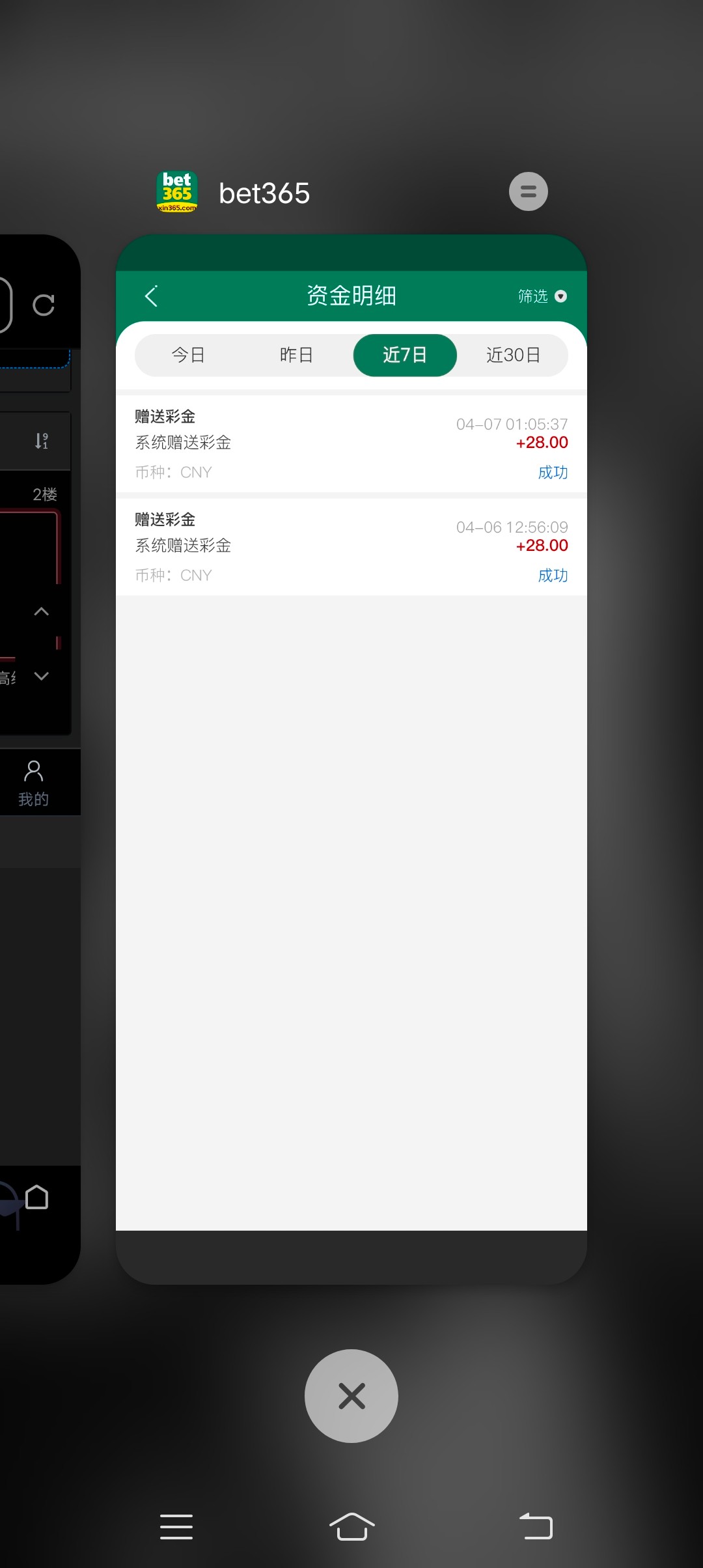This screenshot has width=703, height=1568.
Task: Tap 成功 on the 04-06 transaction
Action: [553, 576]
